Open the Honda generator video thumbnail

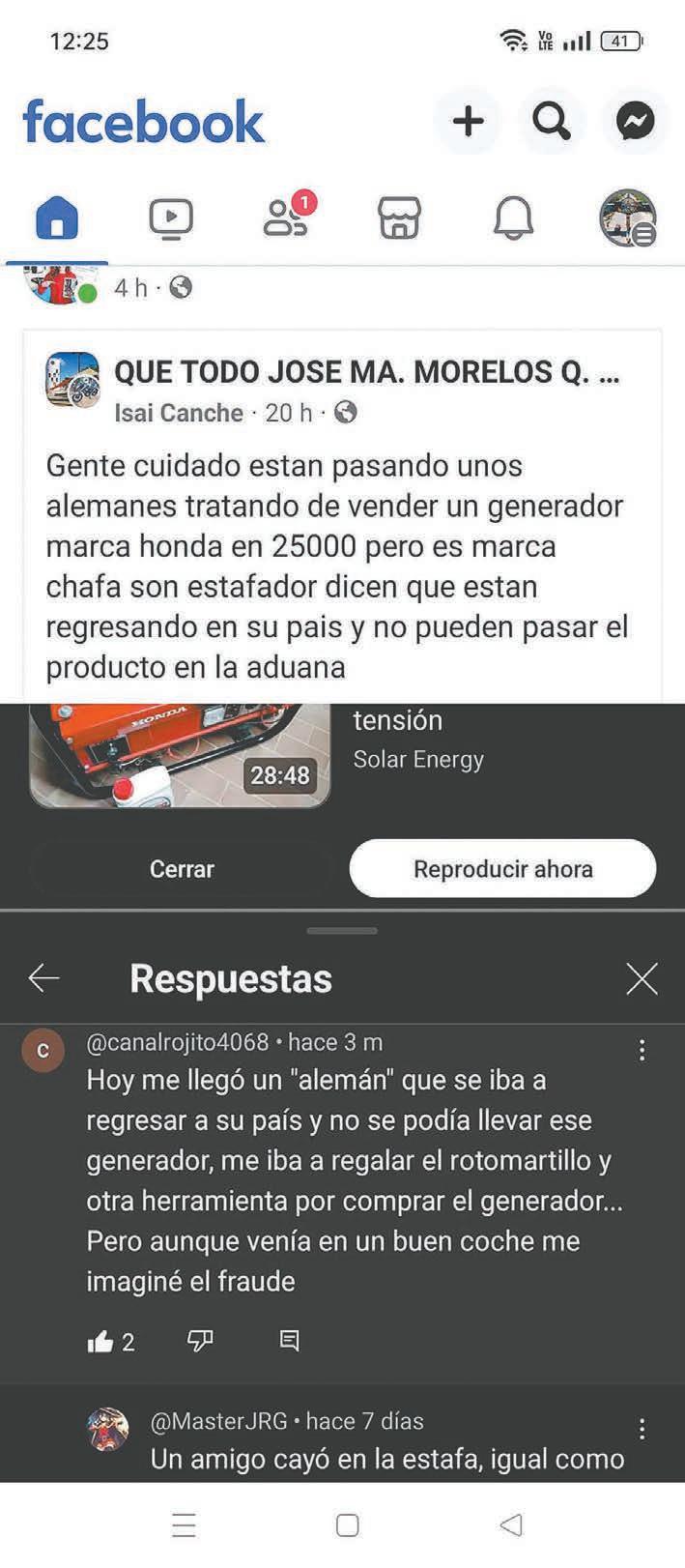click(x=180, y=756)
